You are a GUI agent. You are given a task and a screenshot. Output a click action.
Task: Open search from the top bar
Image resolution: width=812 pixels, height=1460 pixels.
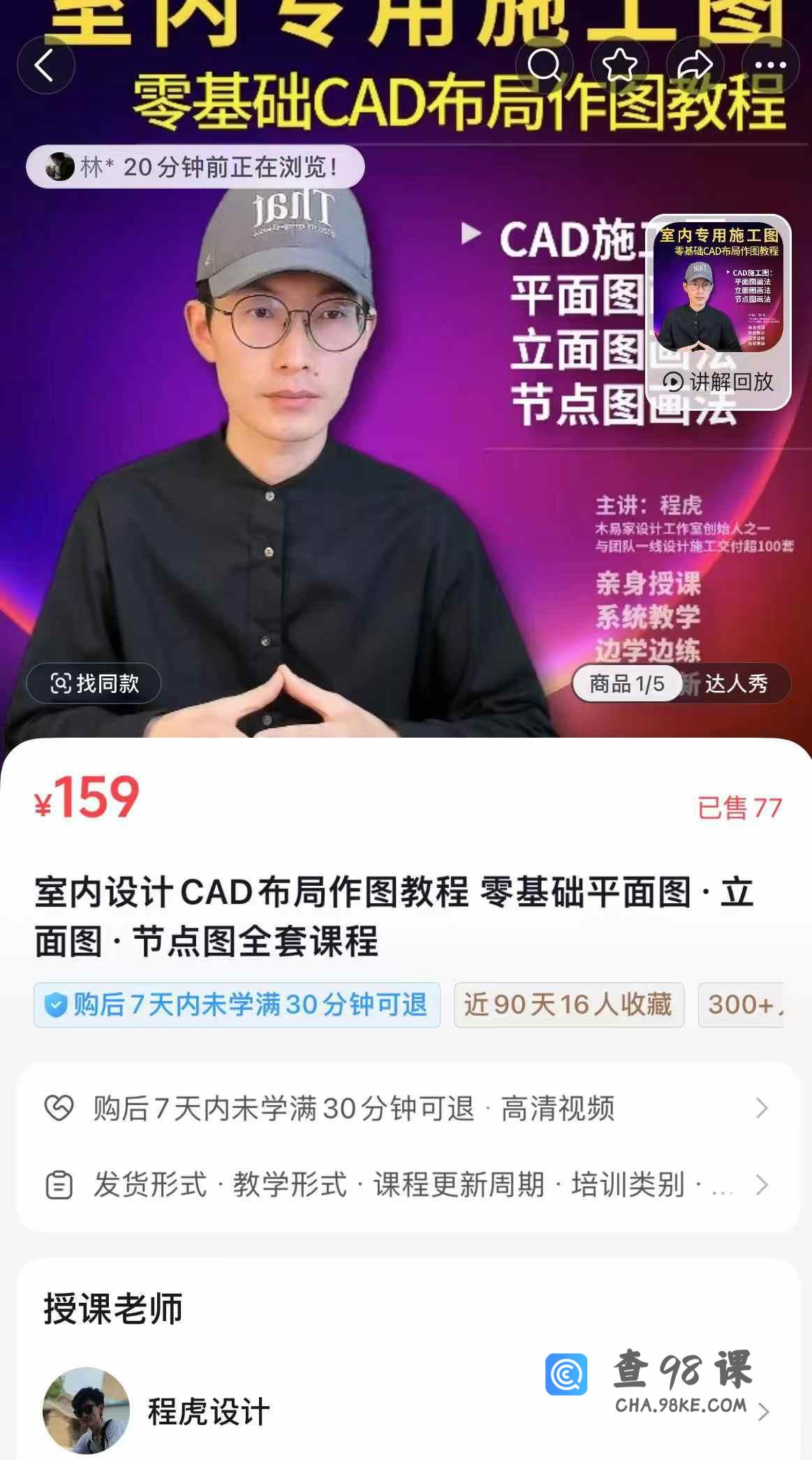544,65
